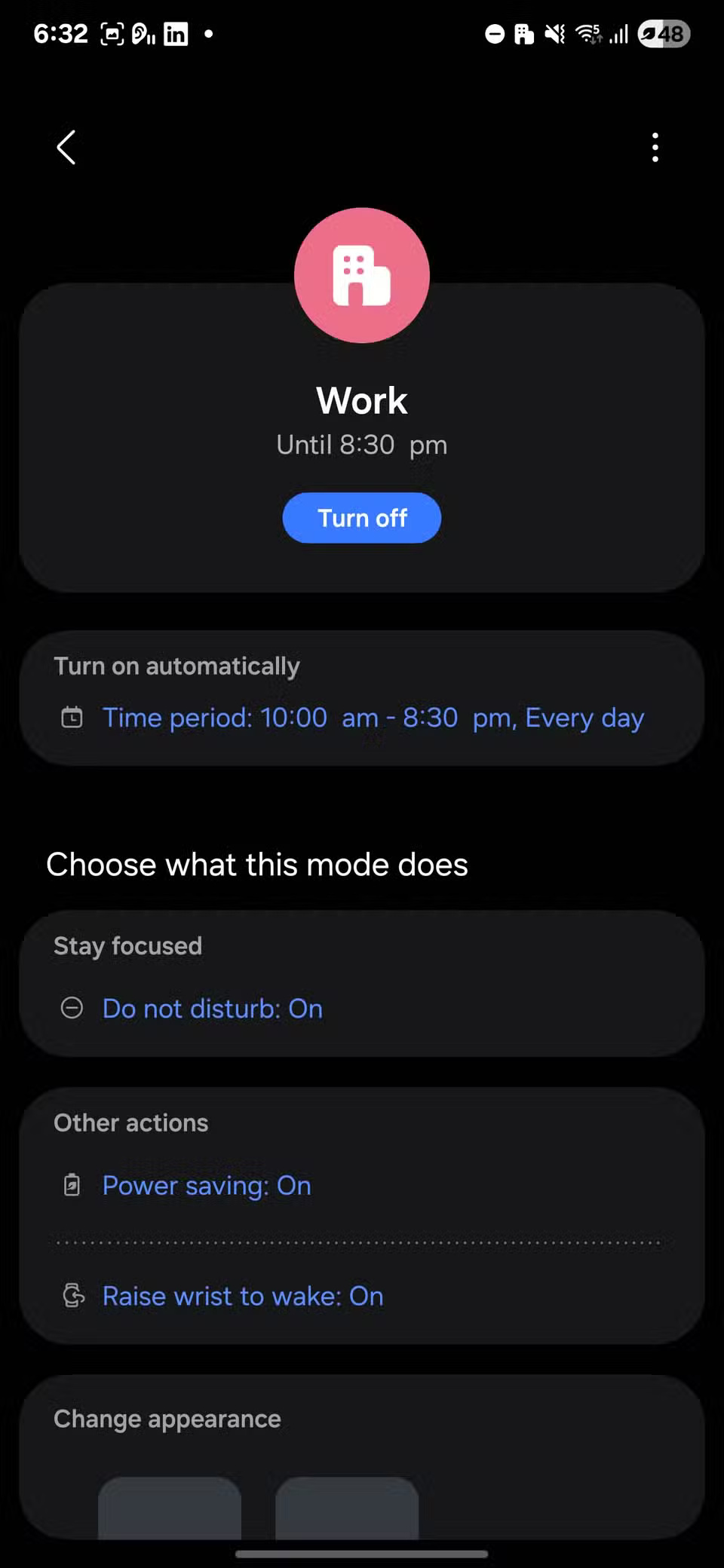This screenshot has width=724, height=1568.
Task: Click the Do not disturb minus circle icon
Action: (x=72, y=1008)
